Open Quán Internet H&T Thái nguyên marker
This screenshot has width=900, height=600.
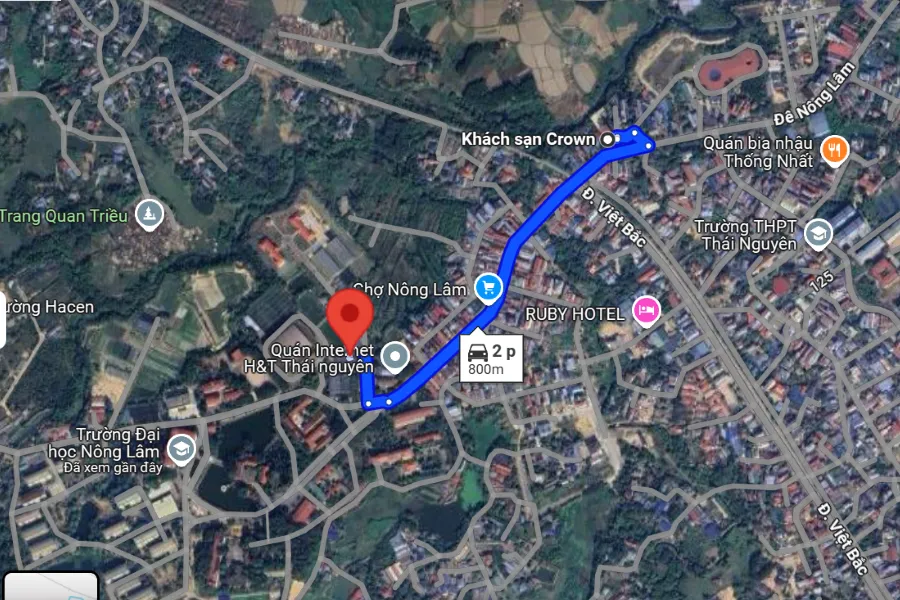click(x=397, y=356)
